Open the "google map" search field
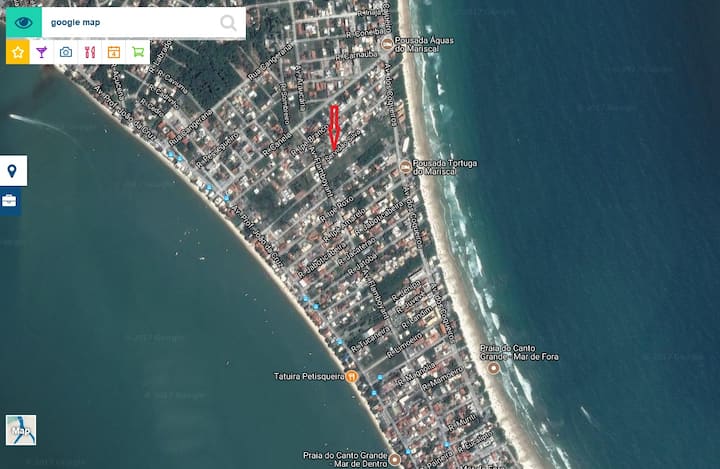Screen dimensions: 720x469 click(x=130, y=22)
